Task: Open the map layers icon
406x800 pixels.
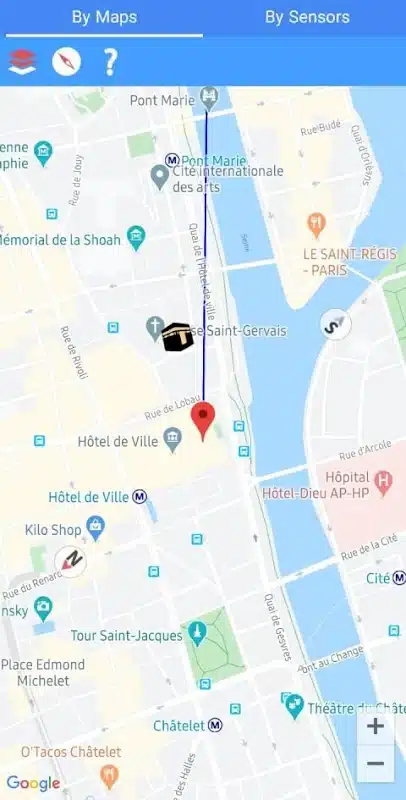Action: point(22,62)
